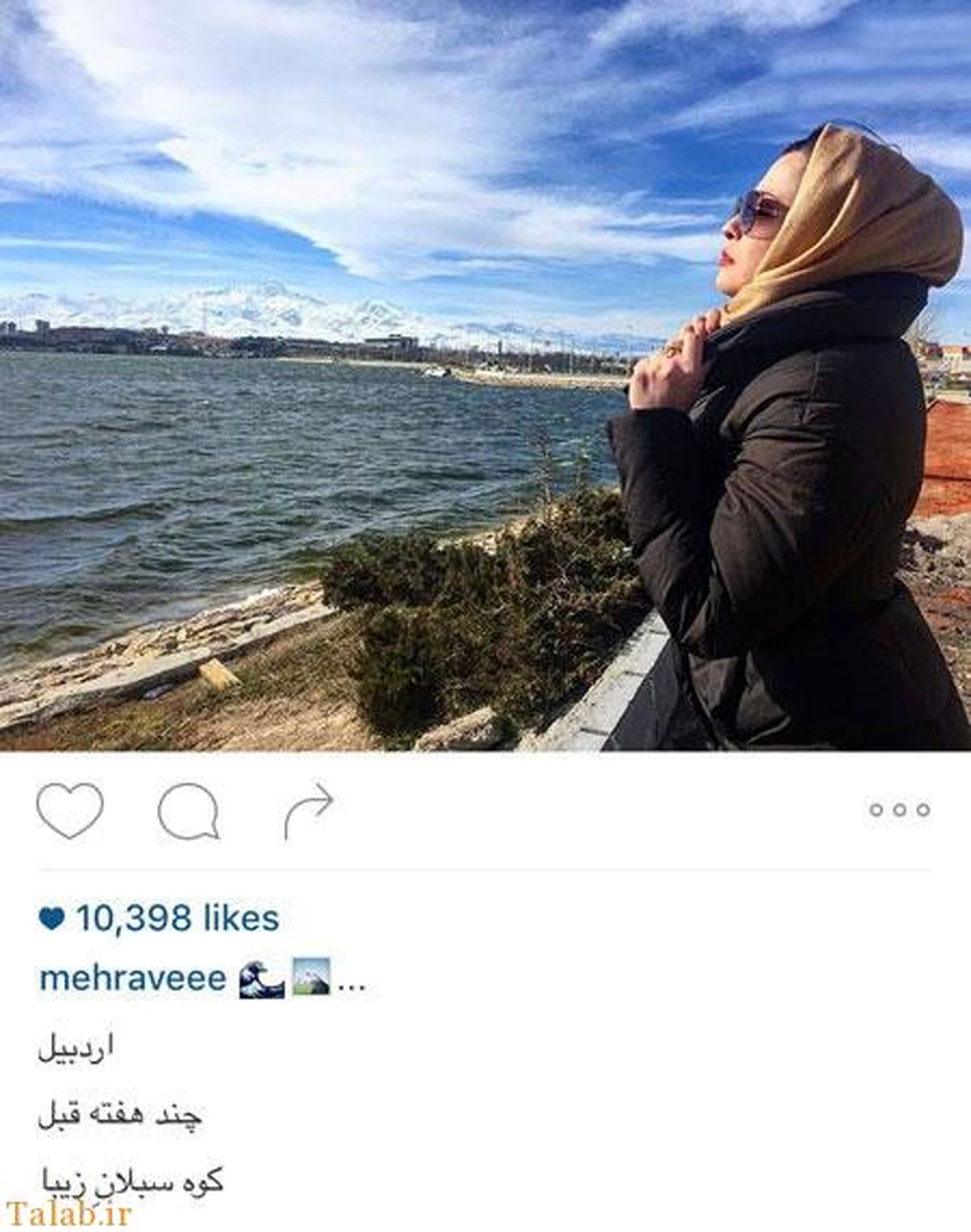Open the comment bubble icon
Screen dimensions: 971x1232
click(189, 811)
